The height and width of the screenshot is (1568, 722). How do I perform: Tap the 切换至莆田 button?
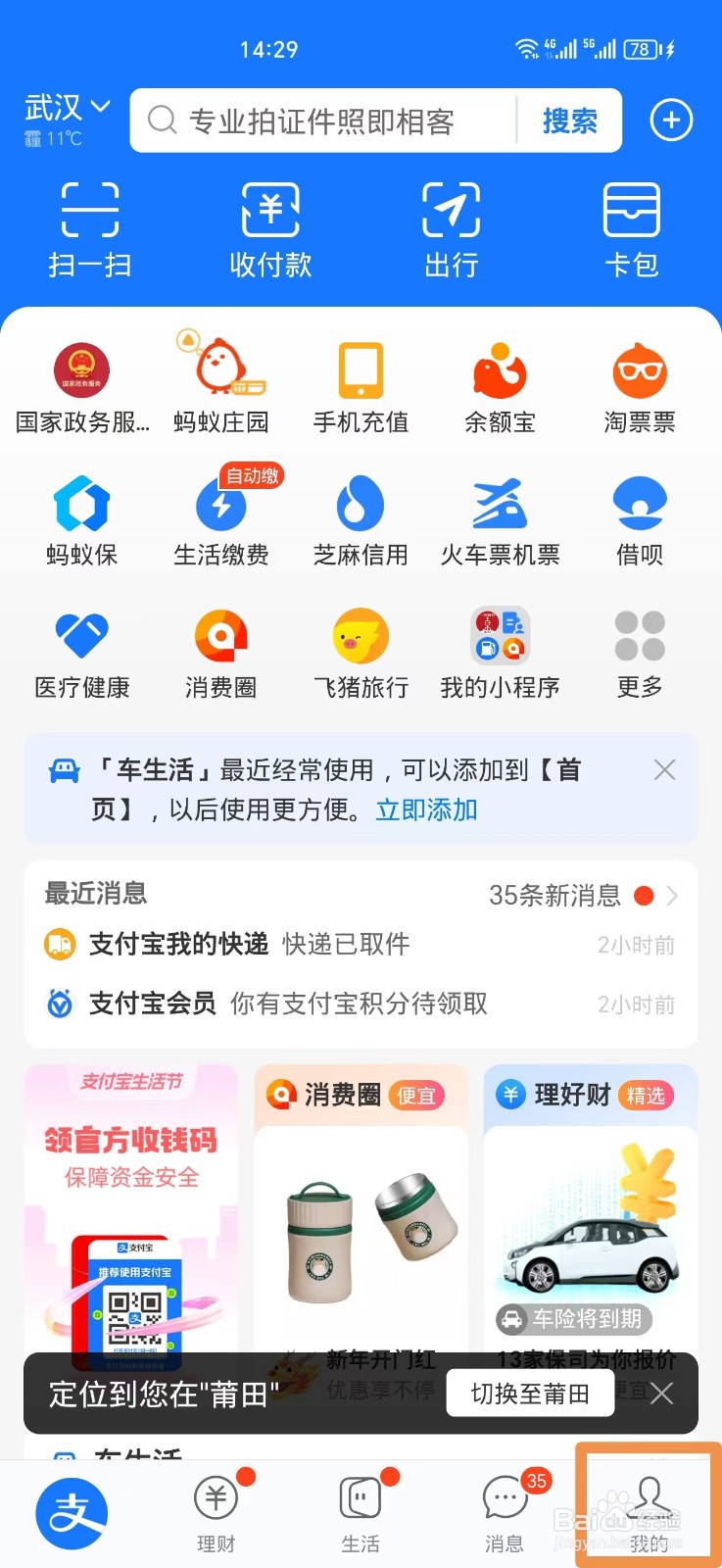pos(530,1393)
